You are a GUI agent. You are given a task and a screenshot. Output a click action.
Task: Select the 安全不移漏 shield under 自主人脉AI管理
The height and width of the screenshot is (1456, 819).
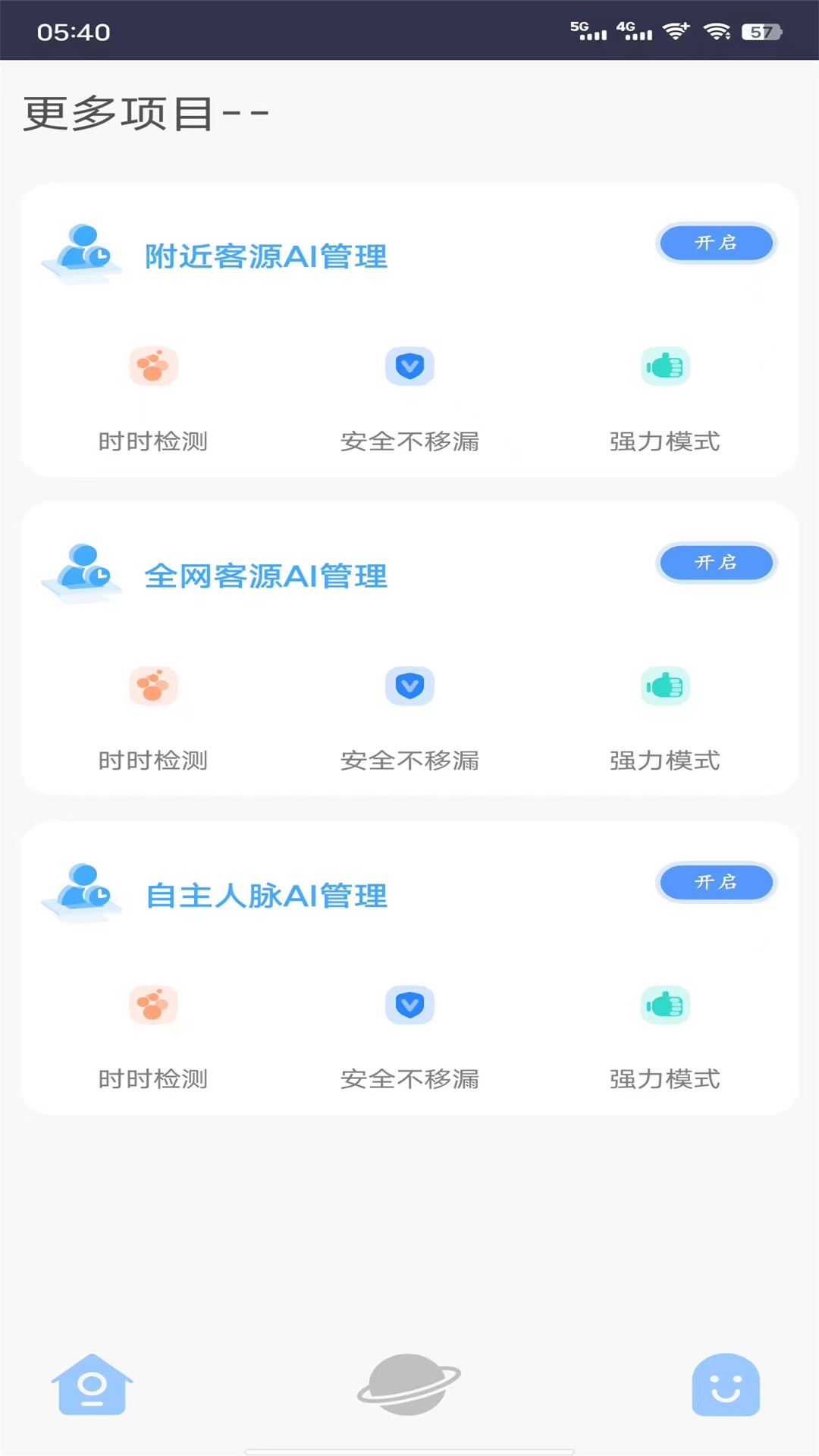coord(409,1006)
